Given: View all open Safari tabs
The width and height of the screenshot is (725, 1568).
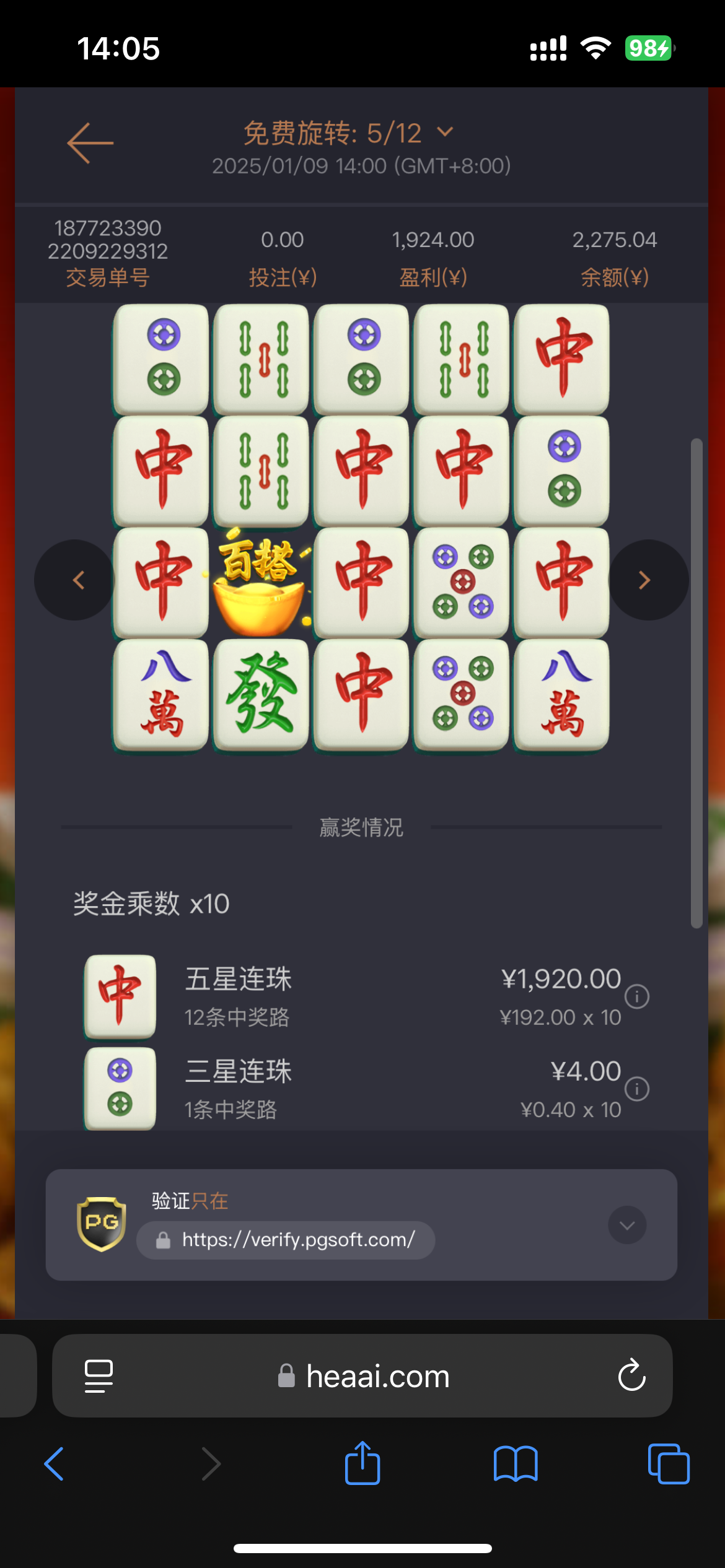Looking at the screenshot, I should pyautogui.click(x=668, y=1464).
